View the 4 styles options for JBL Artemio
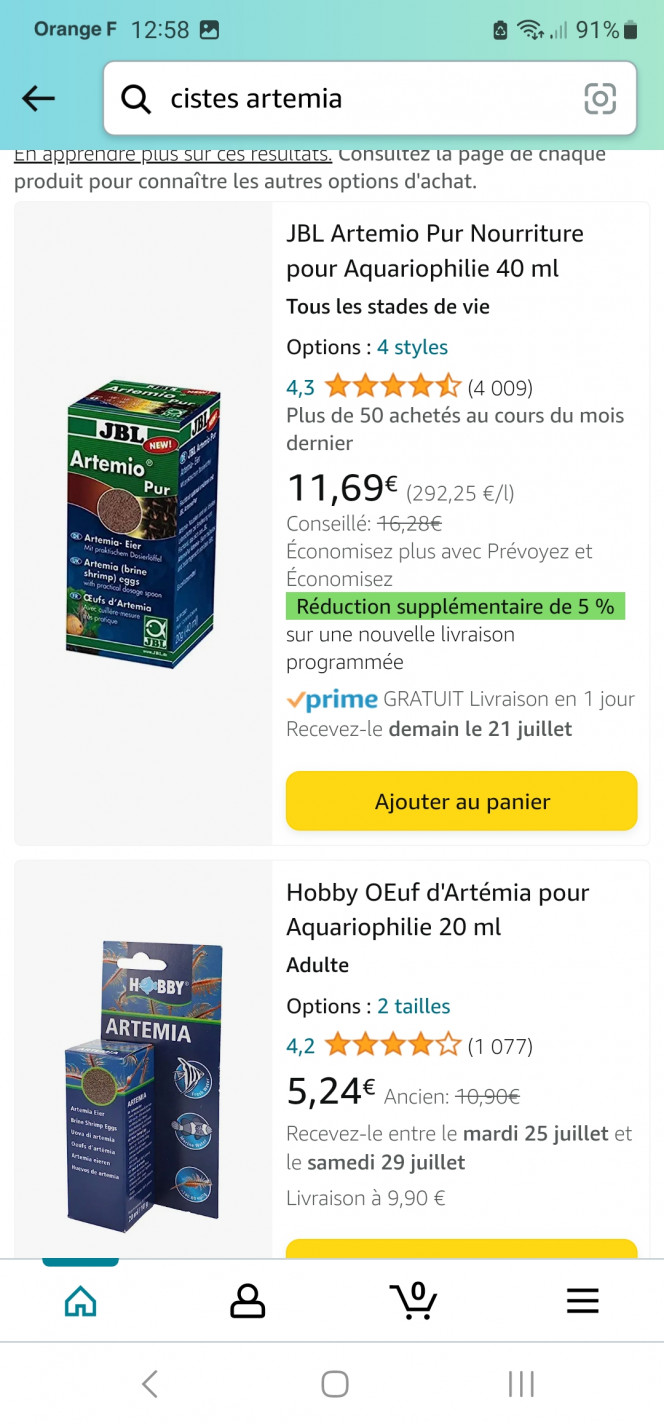The image size is (664, 1424). pyautogui.click(x=412, y=347)
